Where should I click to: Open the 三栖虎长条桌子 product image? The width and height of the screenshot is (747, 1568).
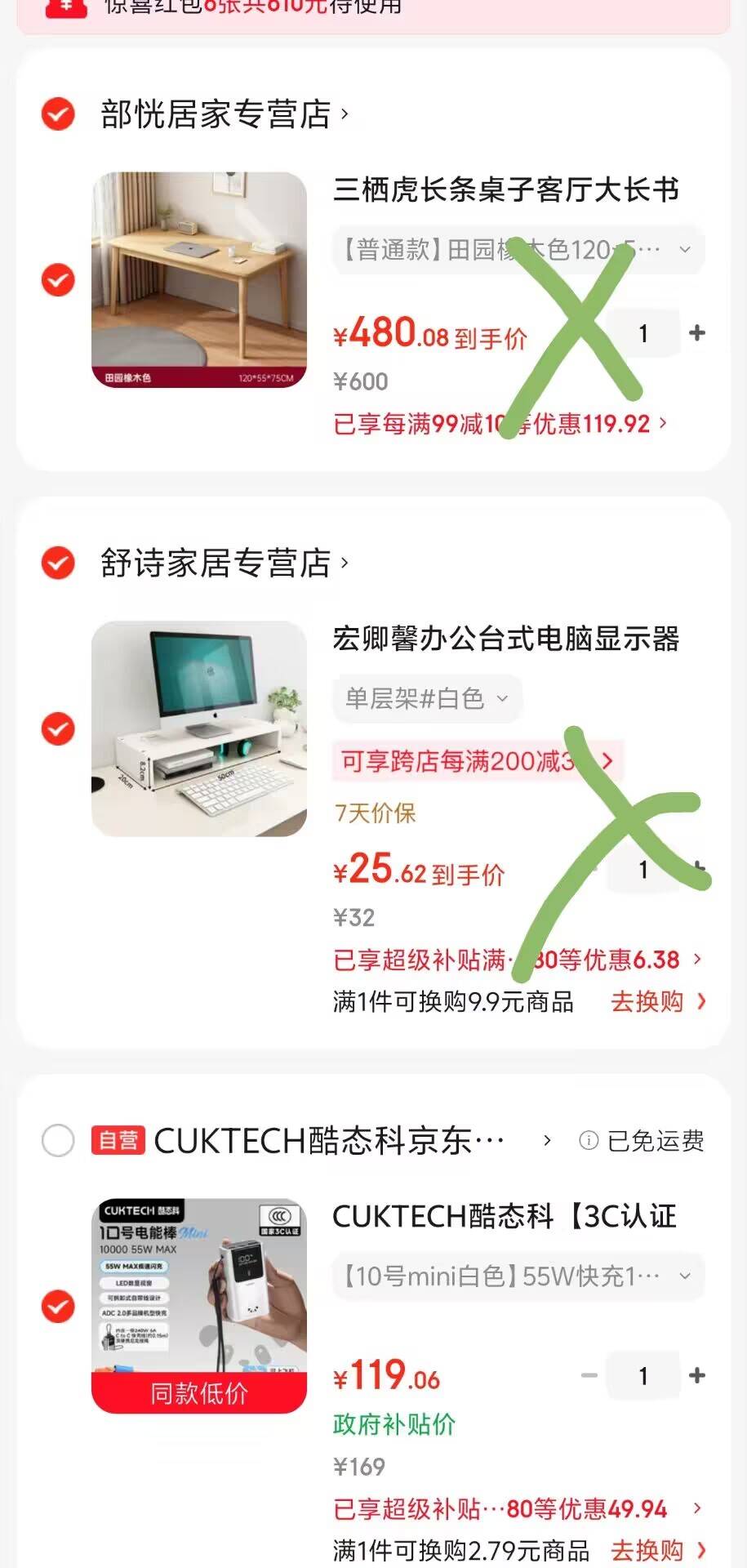pyautogui.click(x=199, y=279)
